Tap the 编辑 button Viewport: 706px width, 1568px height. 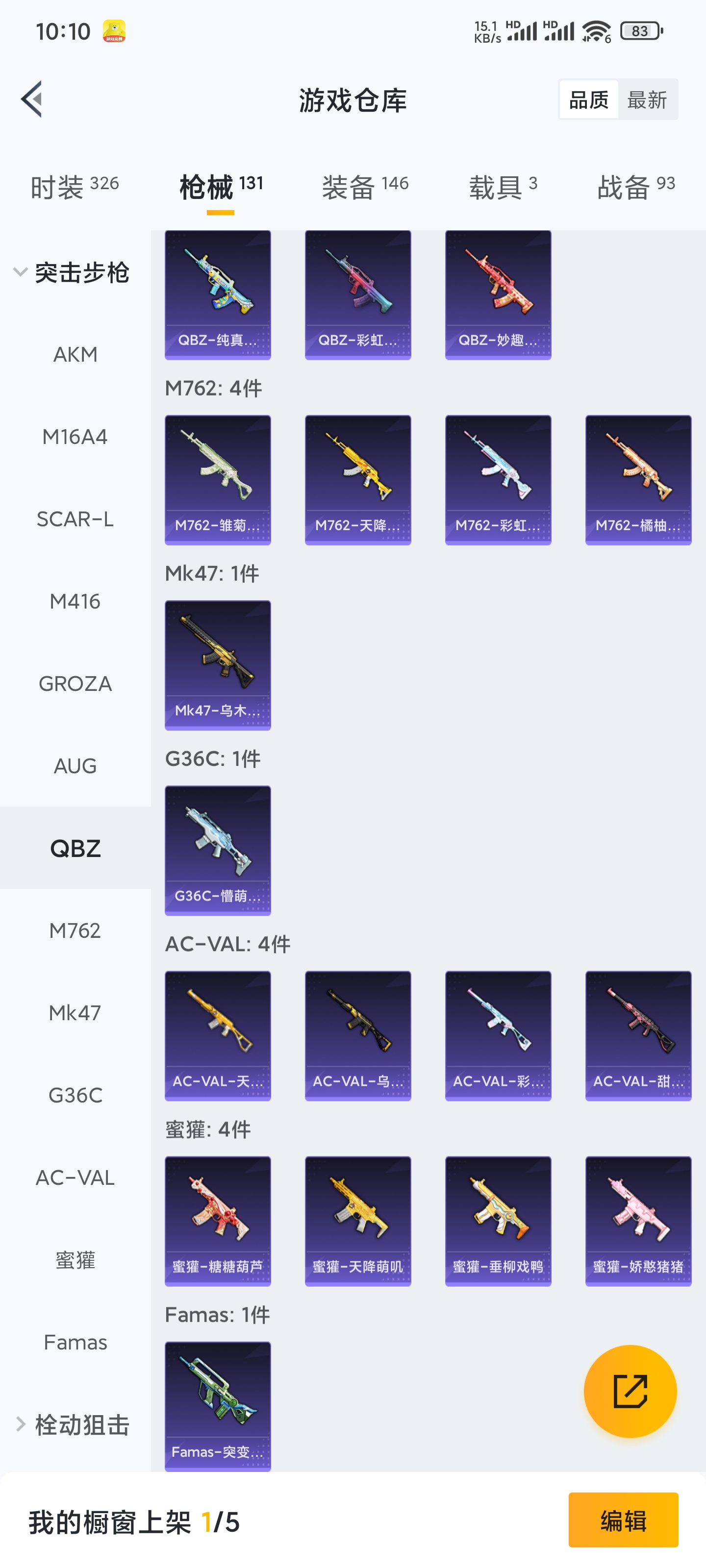623,1519
